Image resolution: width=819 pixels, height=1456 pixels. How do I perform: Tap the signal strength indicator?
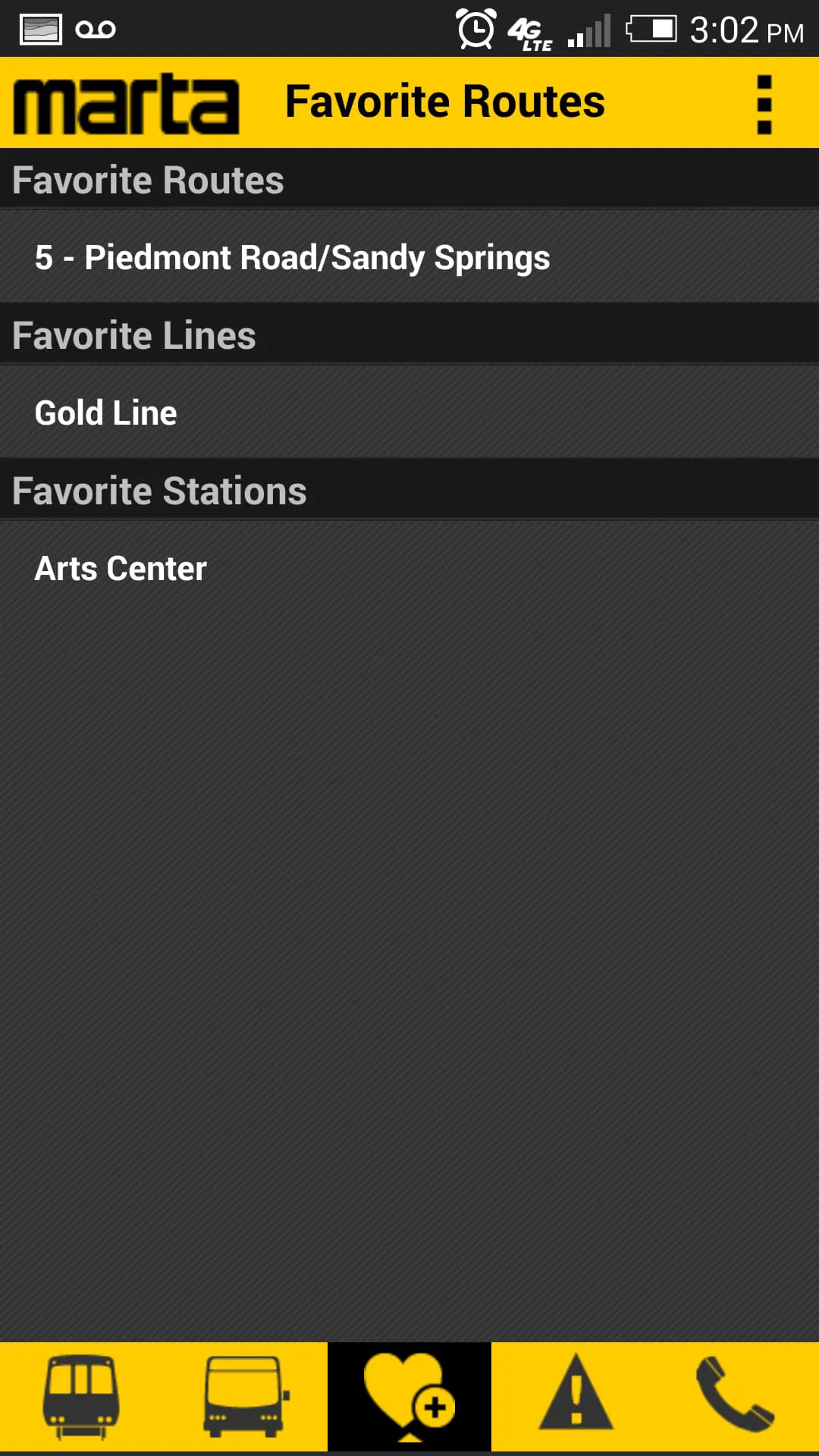(590, 29)
